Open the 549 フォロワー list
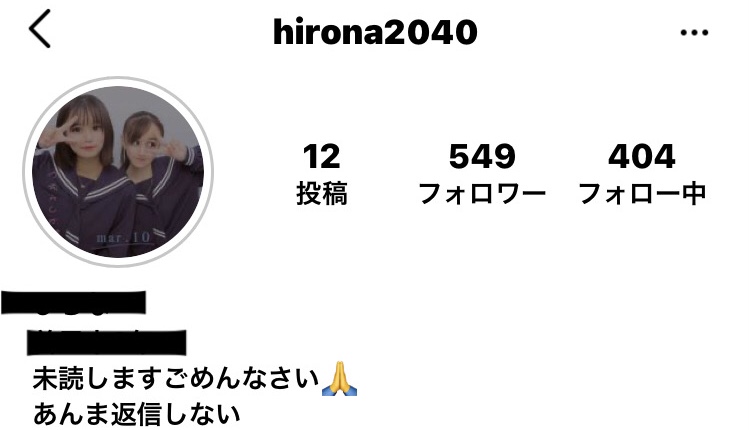 (x=482, y=174)
